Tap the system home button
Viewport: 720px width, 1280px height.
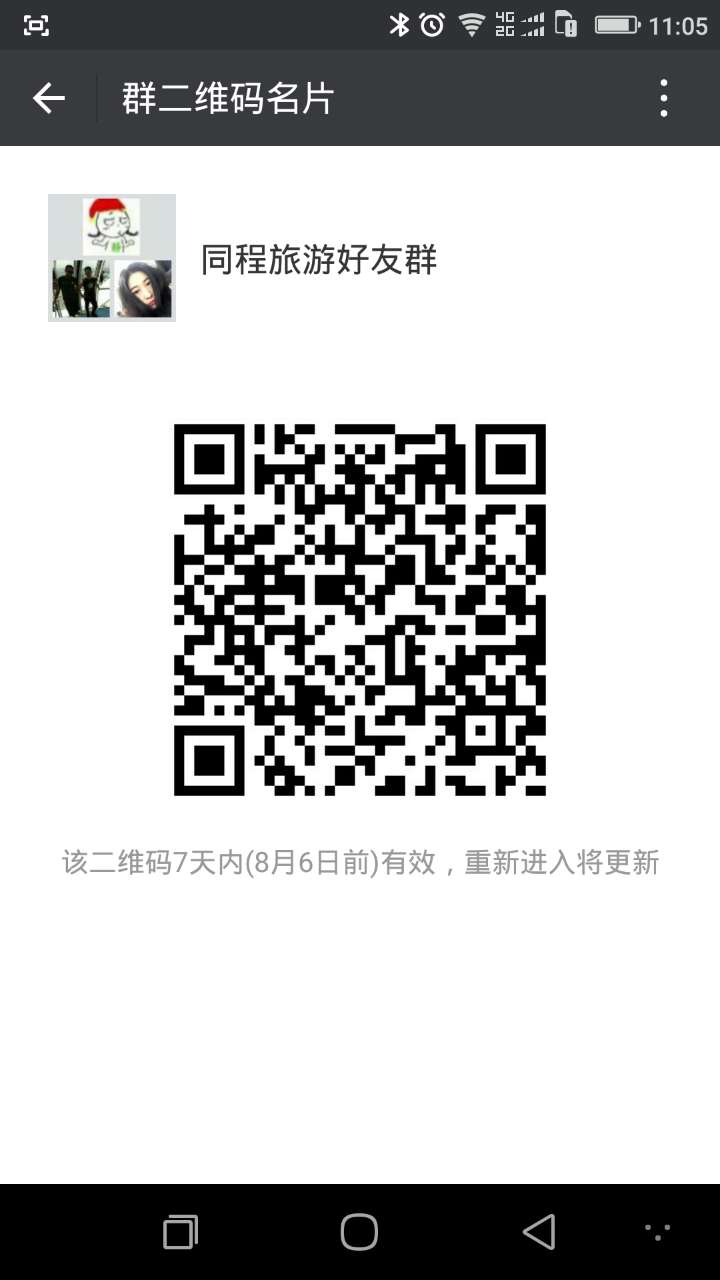[x=359, y=1232]
